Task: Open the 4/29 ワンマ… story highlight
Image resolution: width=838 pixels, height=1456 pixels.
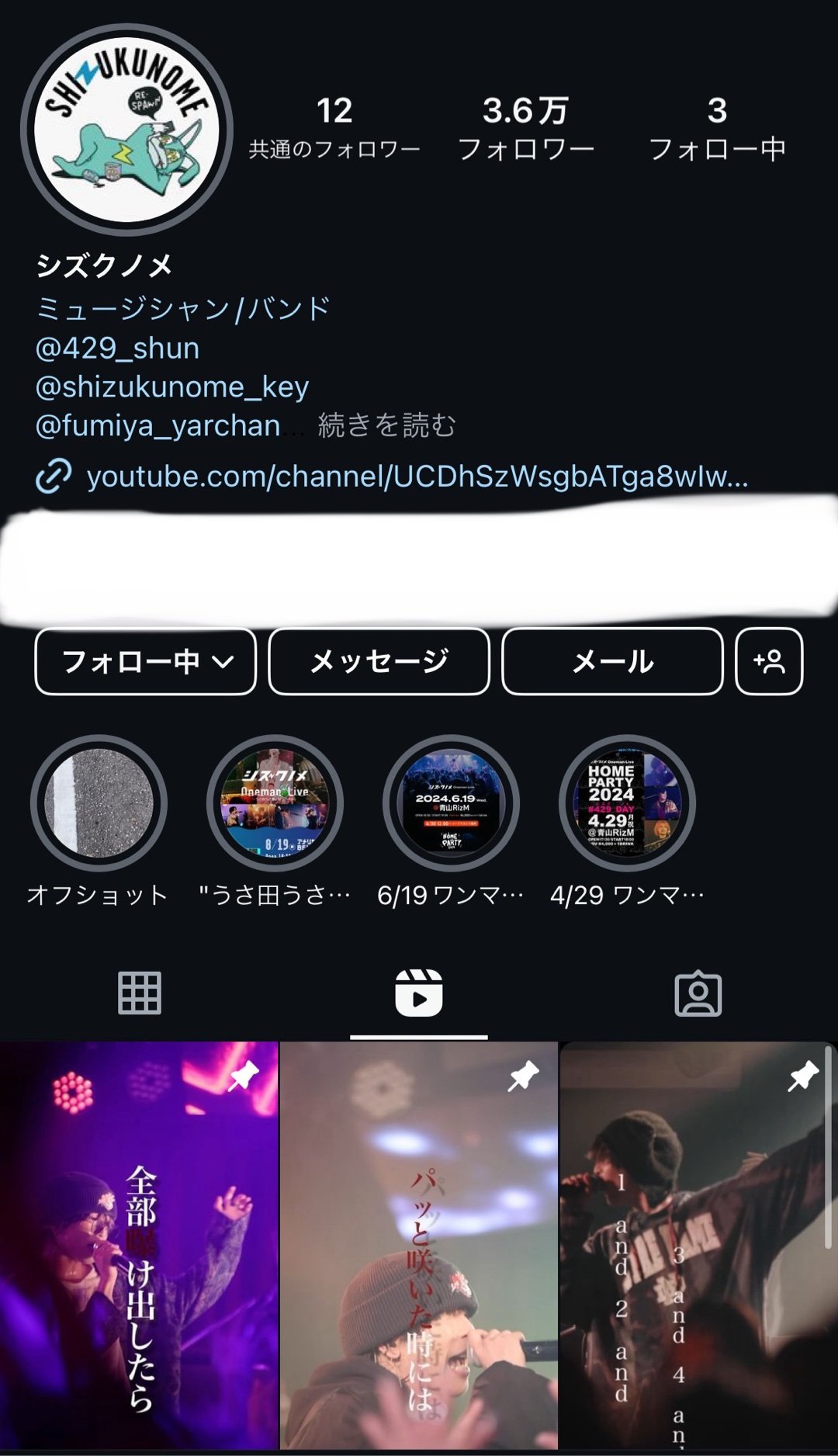Action: click(x=627, y=803)
